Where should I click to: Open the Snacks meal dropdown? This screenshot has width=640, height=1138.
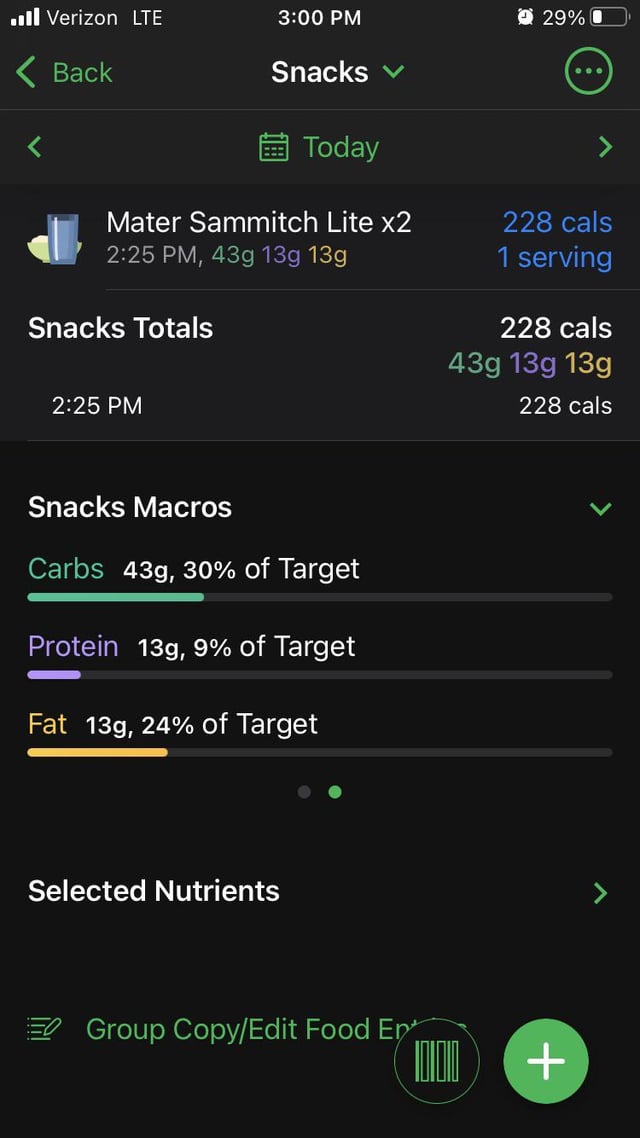click(337, 73)
